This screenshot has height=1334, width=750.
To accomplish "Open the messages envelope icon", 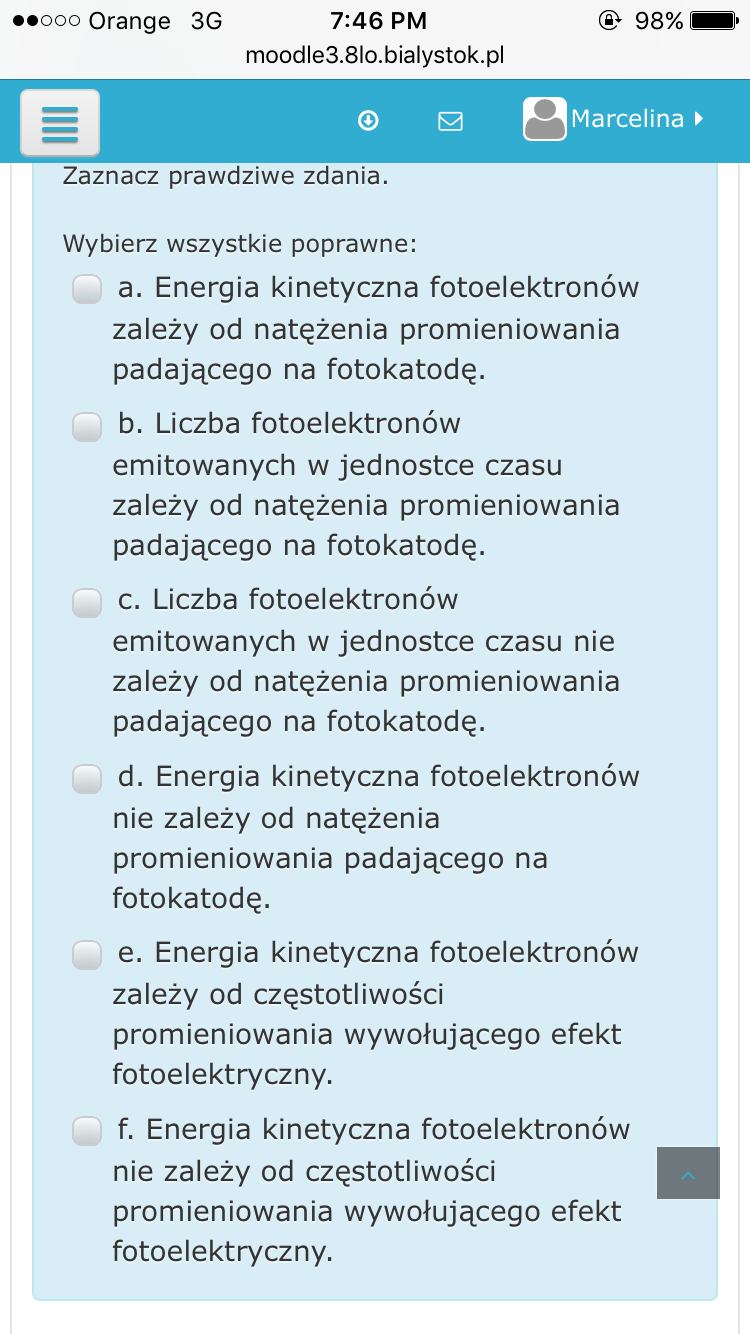I will click(x=451, y=121).
